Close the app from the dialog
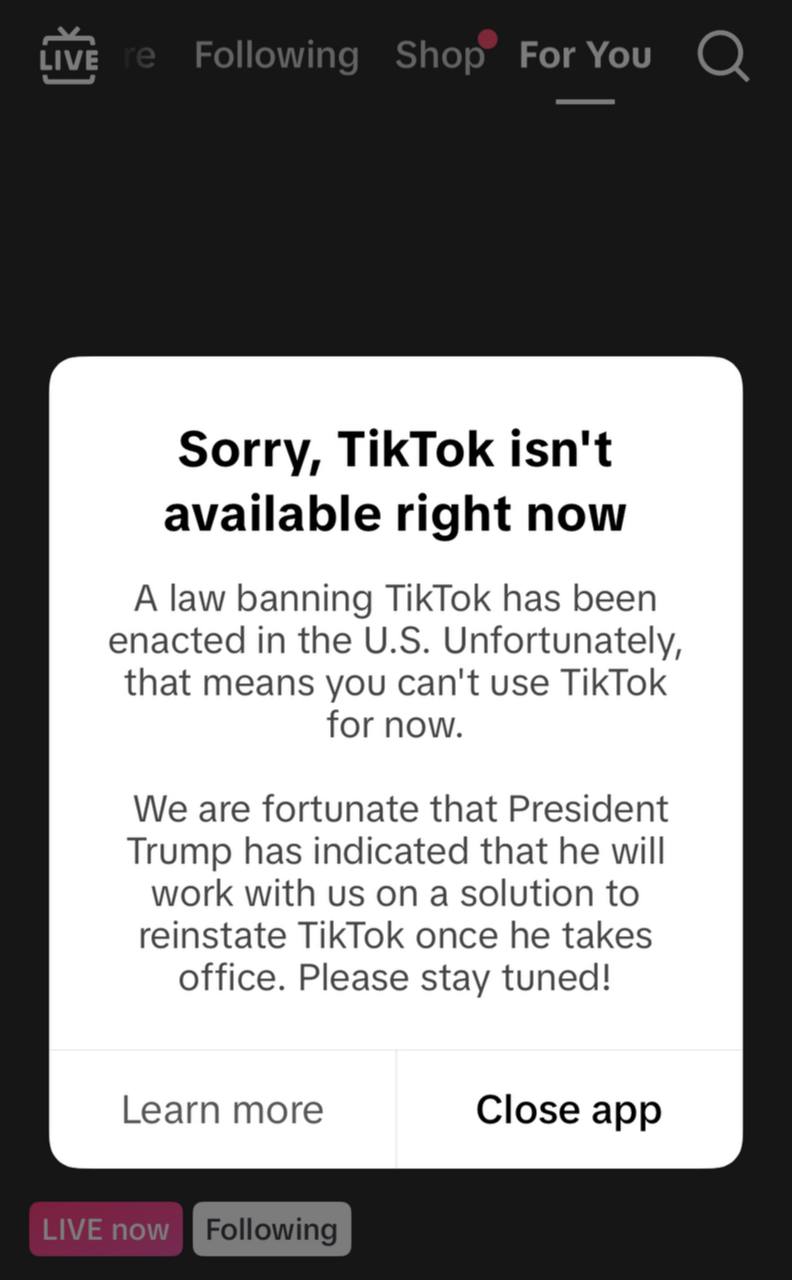792x1280 pixels. point(569,1109)
